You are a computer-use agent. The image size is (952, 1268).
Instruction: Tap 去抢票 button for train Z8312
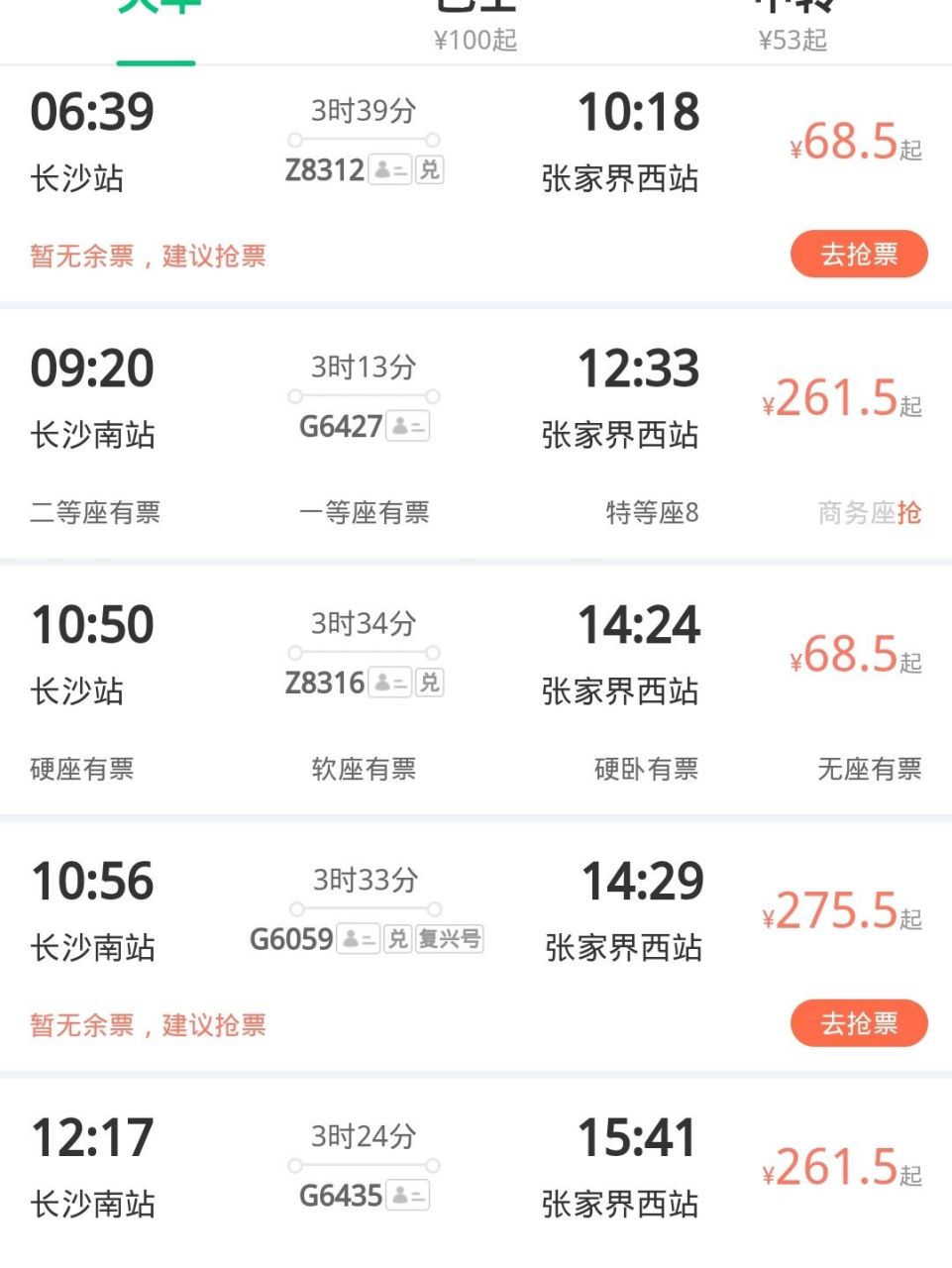tap(858, 255)
